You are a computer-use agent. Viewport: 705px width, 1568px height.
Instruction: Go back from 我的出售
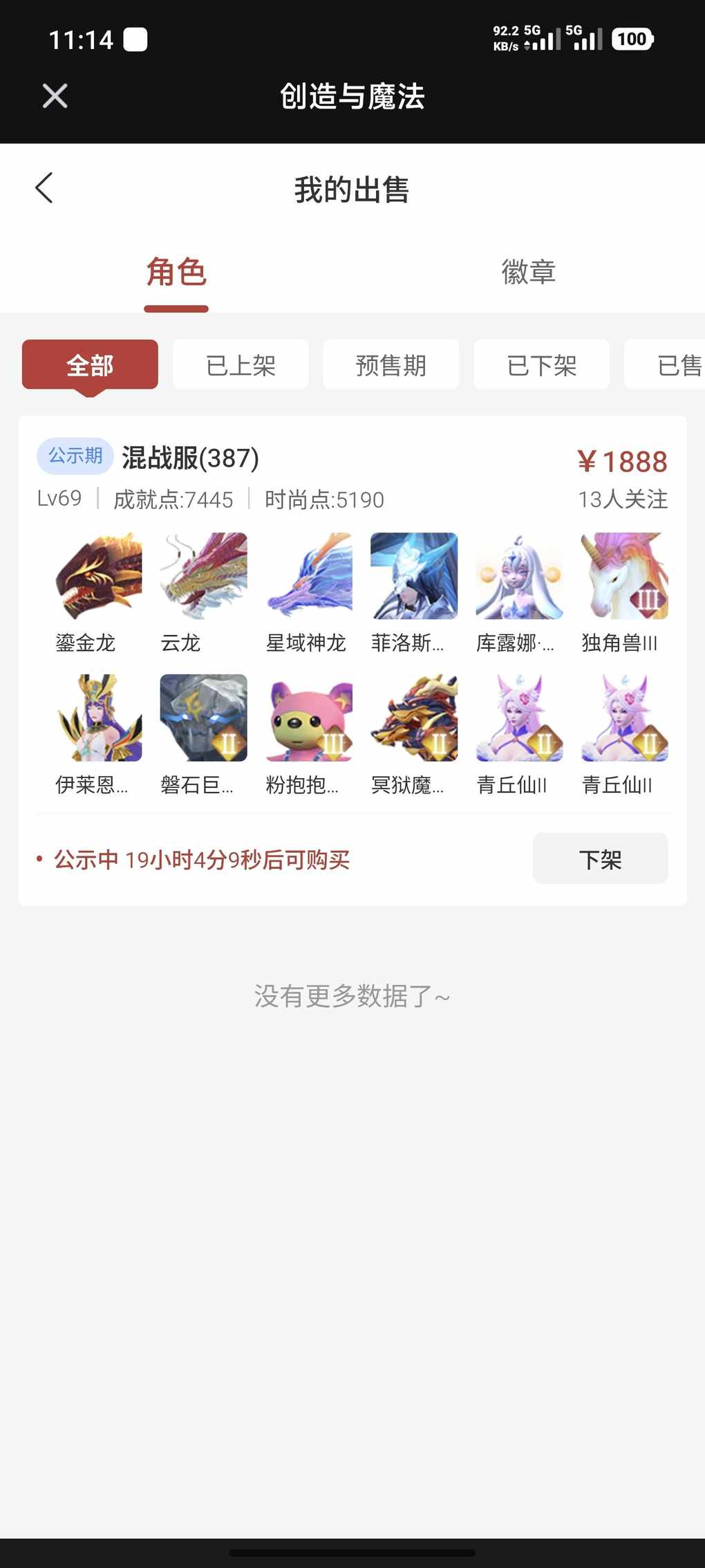(x=44, y=188)
